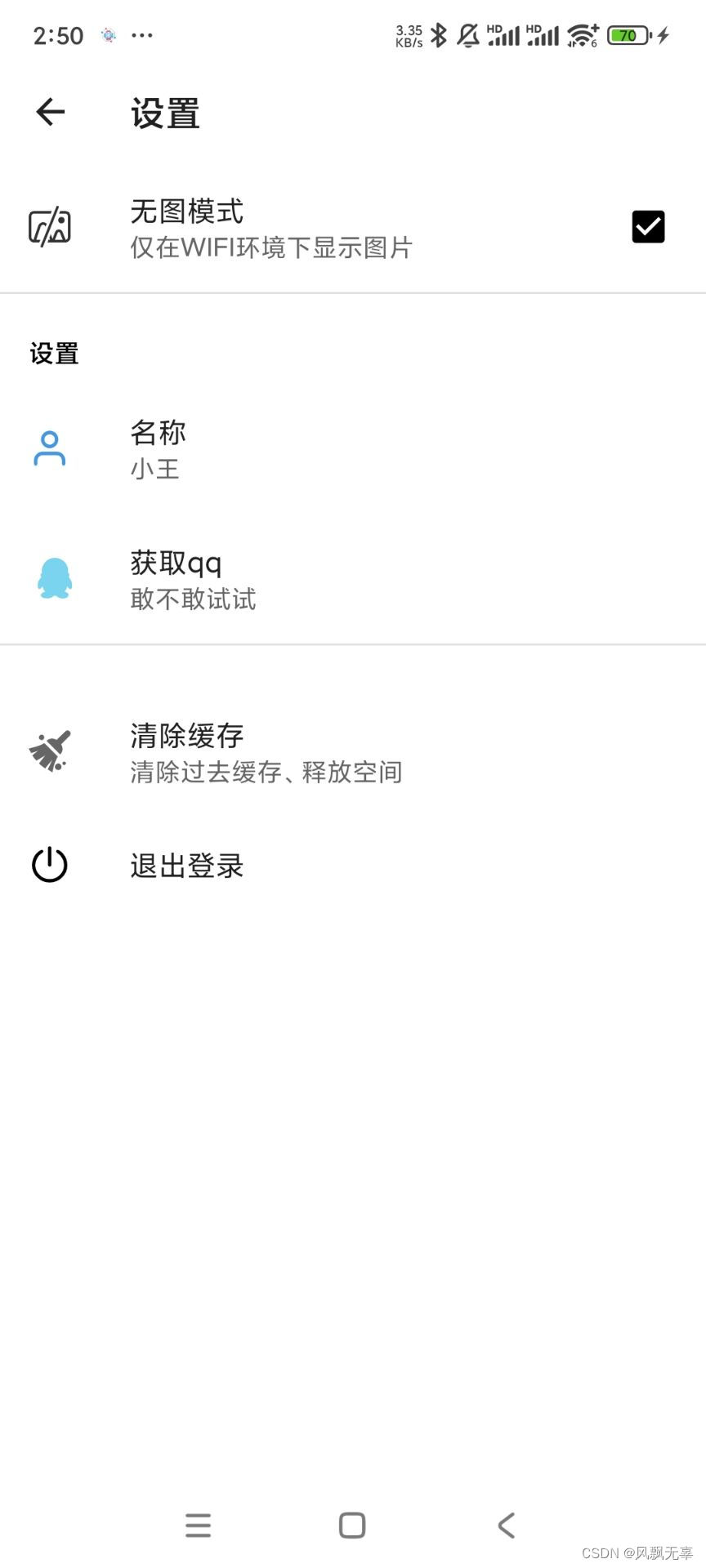Open recent apps from the navigation bar
706x1568 pixels.
[198, 1525]
